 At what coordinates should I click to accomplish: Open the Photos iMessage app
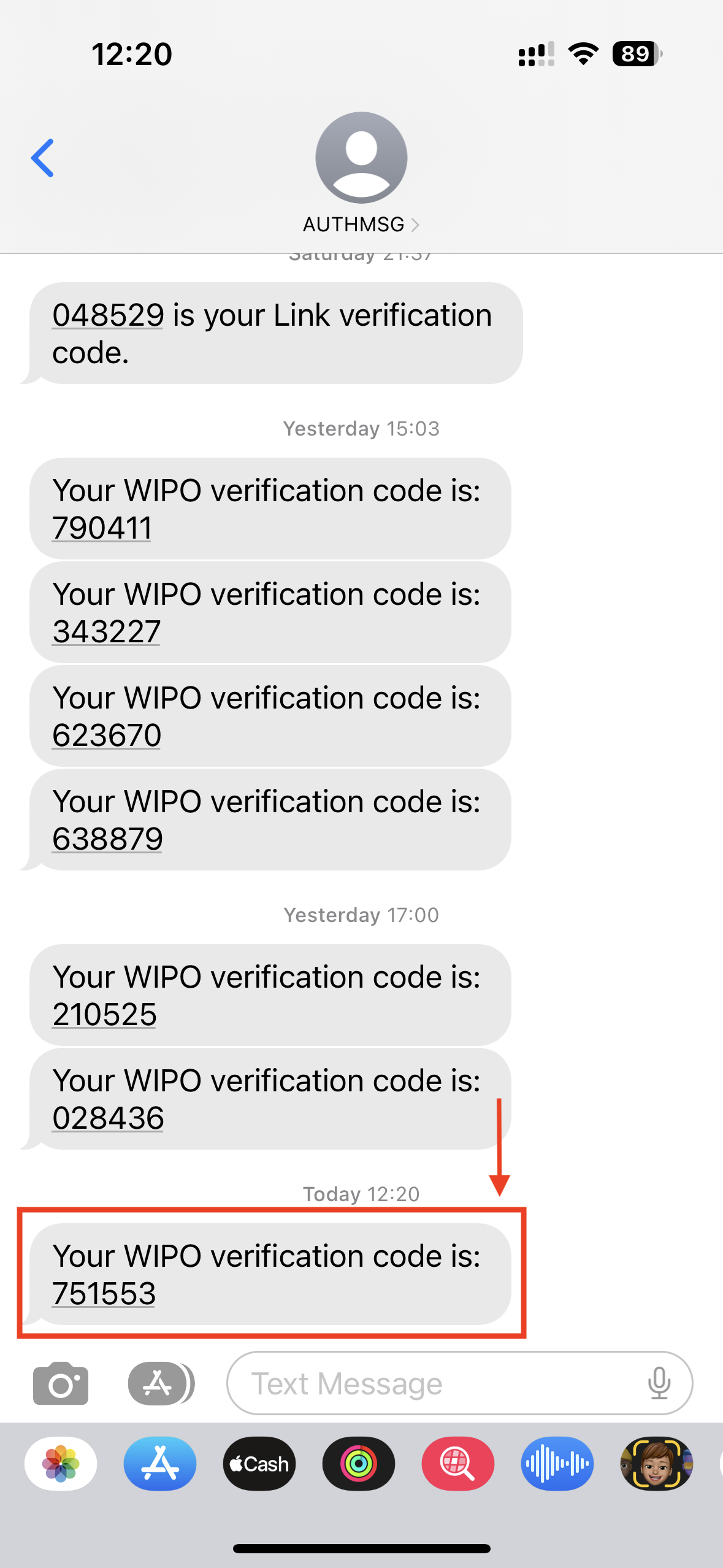[x=61, y=1464]
